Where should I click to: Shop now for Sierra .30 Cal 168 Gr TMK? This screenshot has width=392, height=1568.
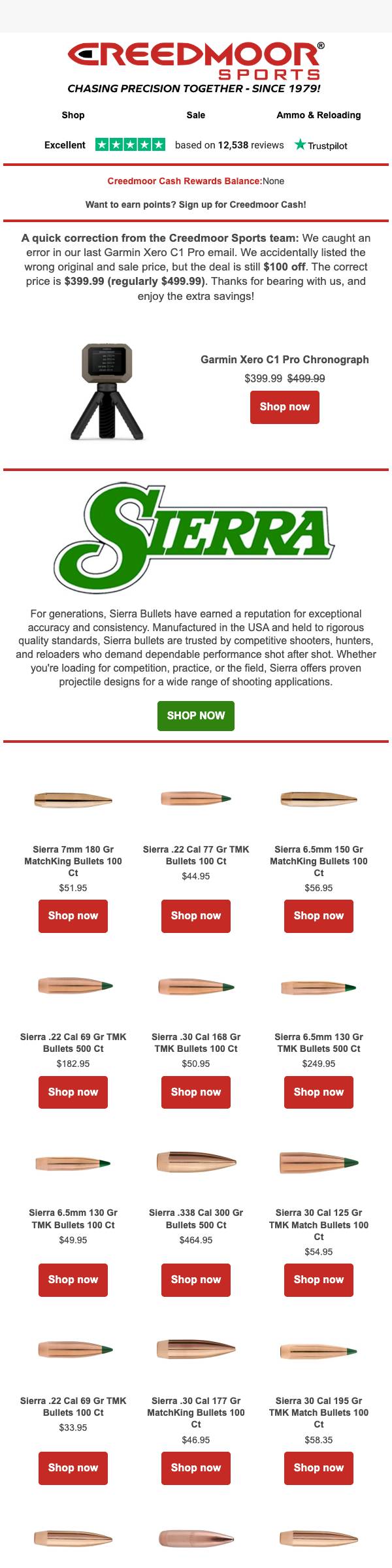tap(196, 1092)
